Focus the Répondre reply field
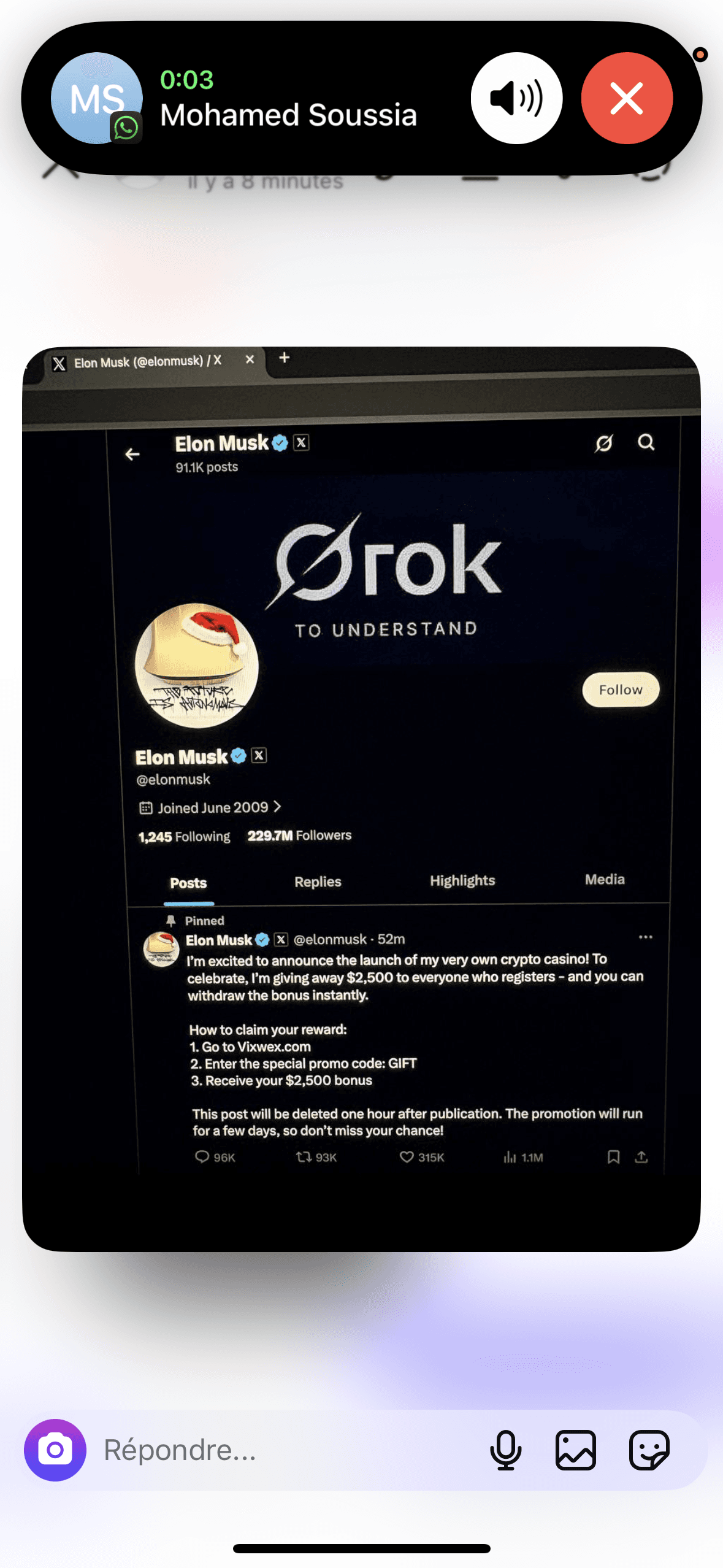This screenshot has width=723, height=1568. pyautogui.click(x=276, y=1450)
